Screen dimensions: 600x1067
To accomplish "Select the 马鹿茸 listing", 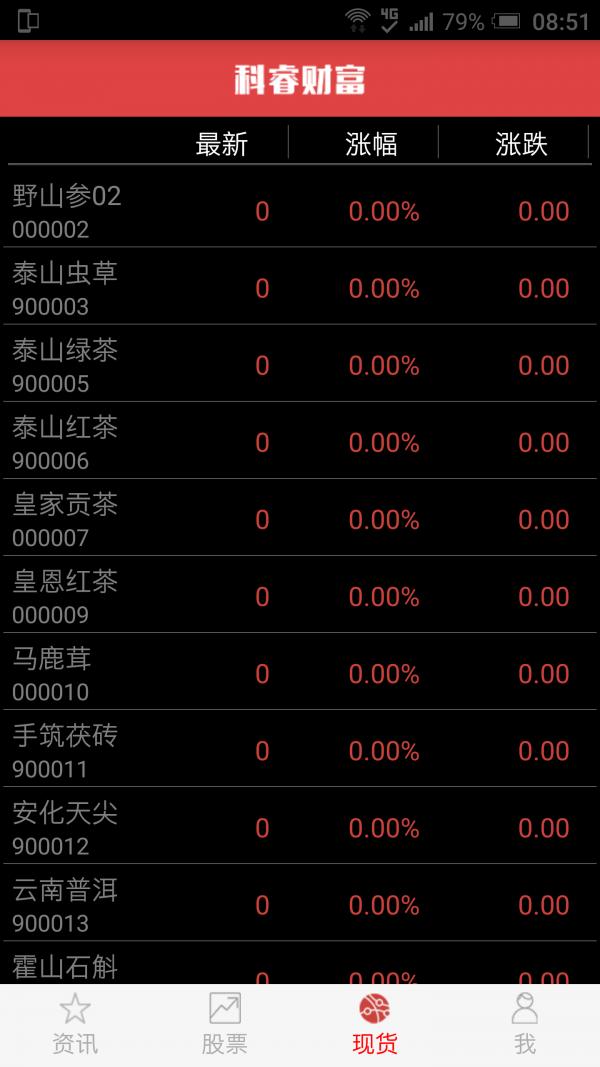I will (x=300, y=671).
